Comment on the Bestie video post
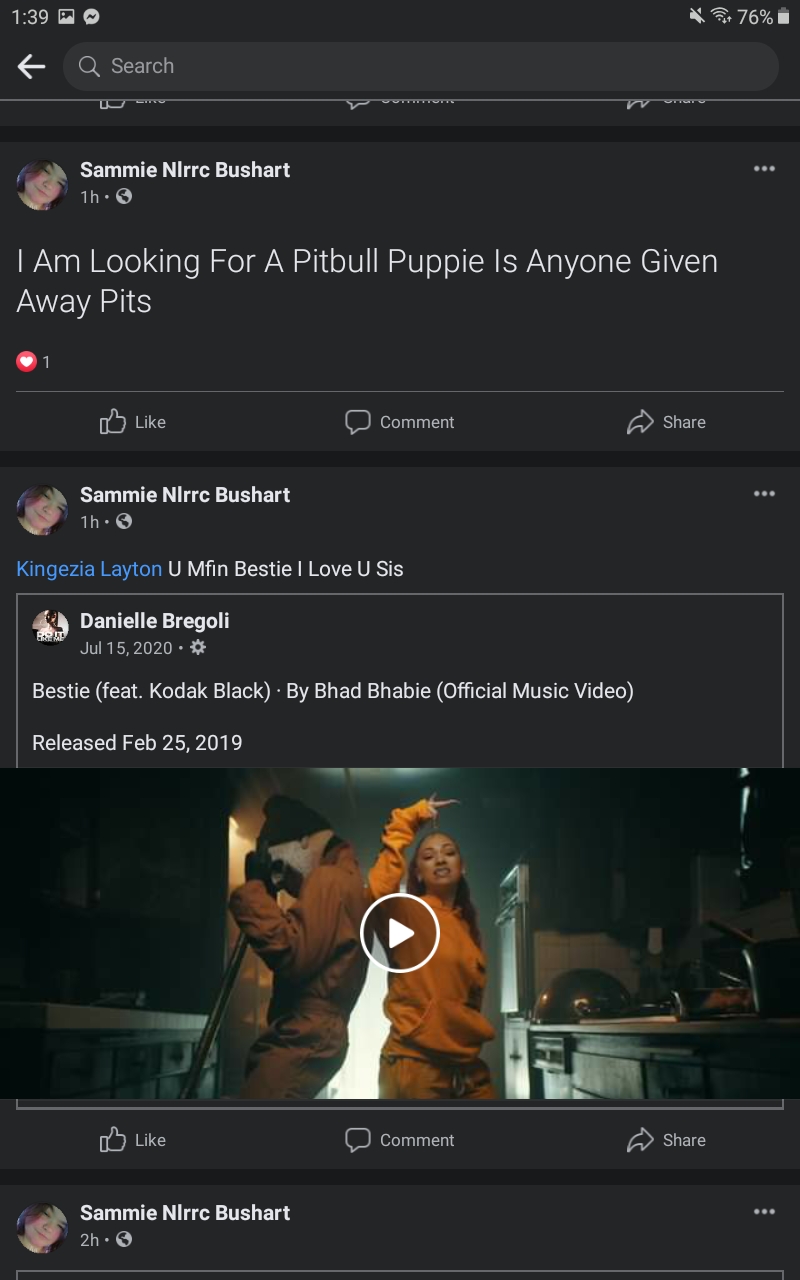 tap(400, 1140)
